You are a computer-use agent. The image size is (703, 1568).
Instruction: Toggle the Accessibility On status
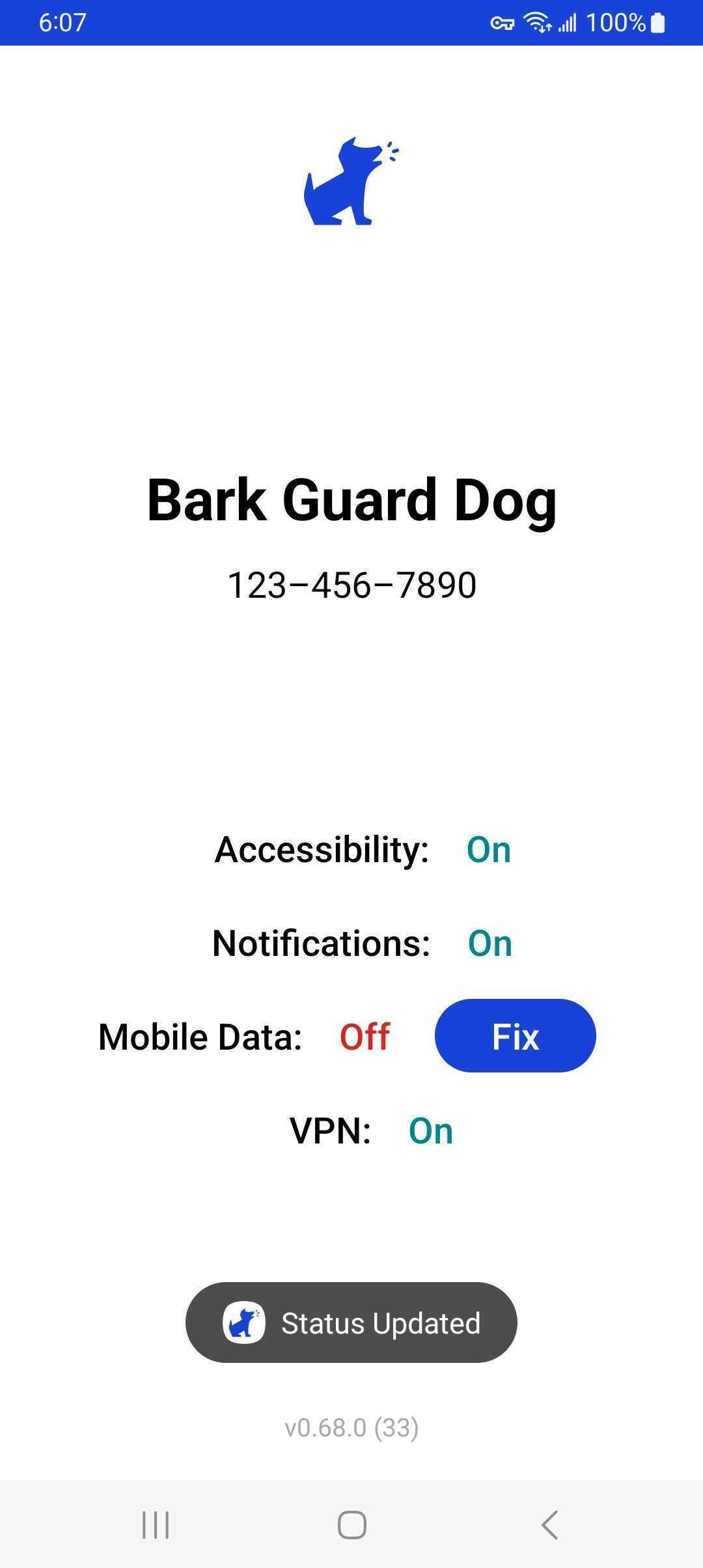point(489,848)
